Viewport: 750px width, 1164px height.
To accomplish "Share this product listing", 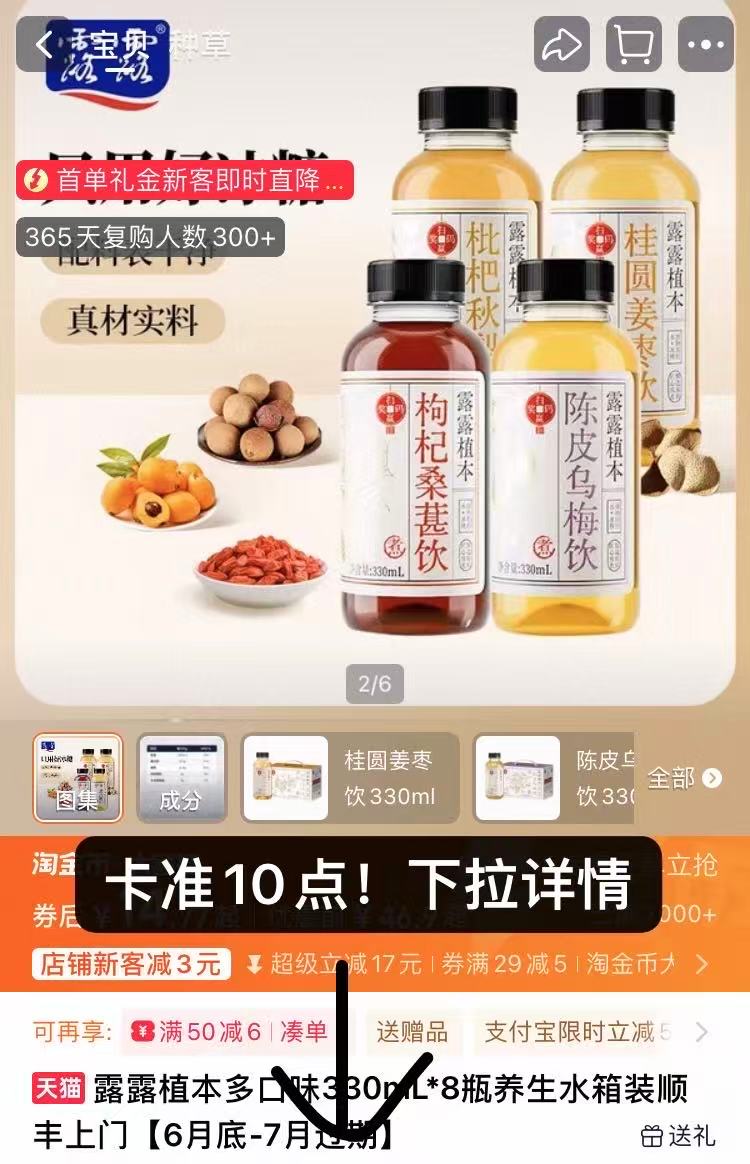I will (x=561, y=45).
